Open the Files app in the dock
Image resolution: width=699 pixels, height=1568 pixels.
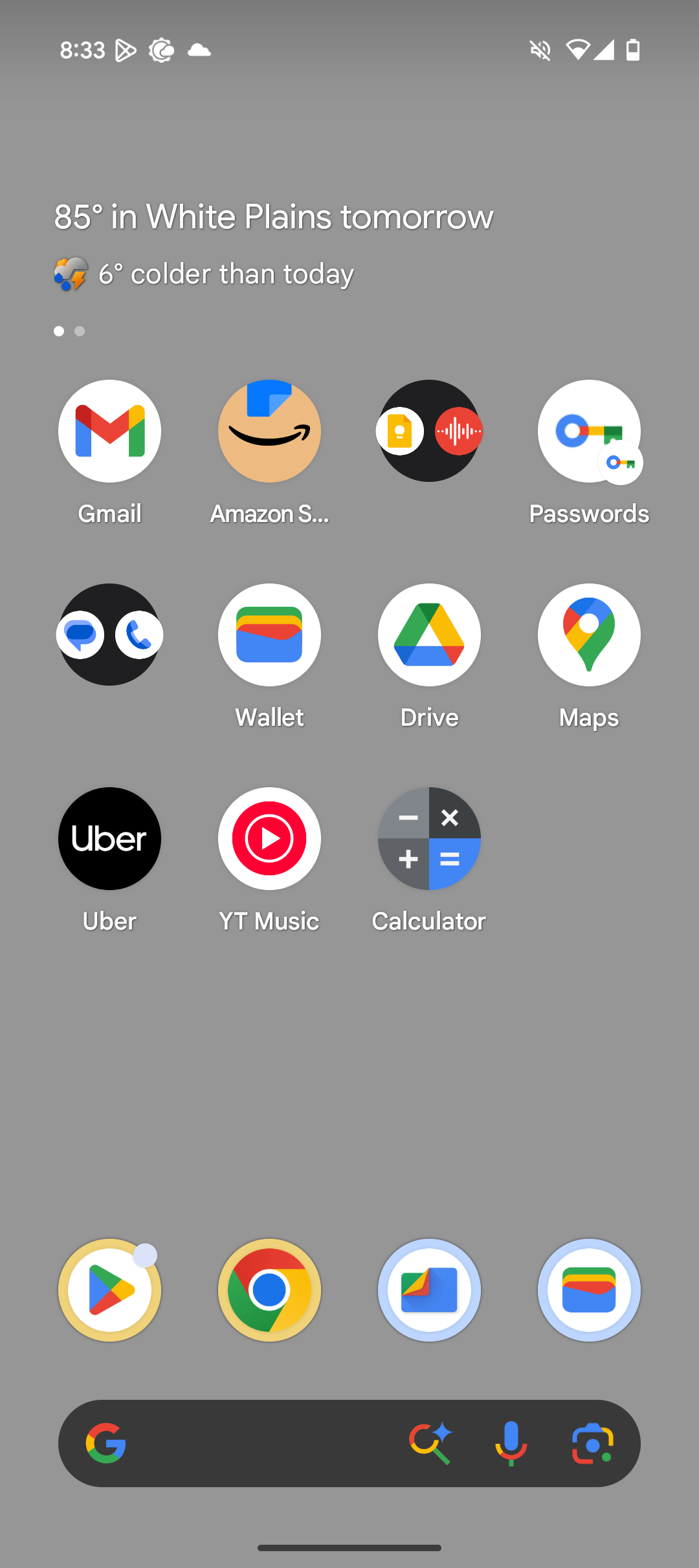[x=429, y=1290]
